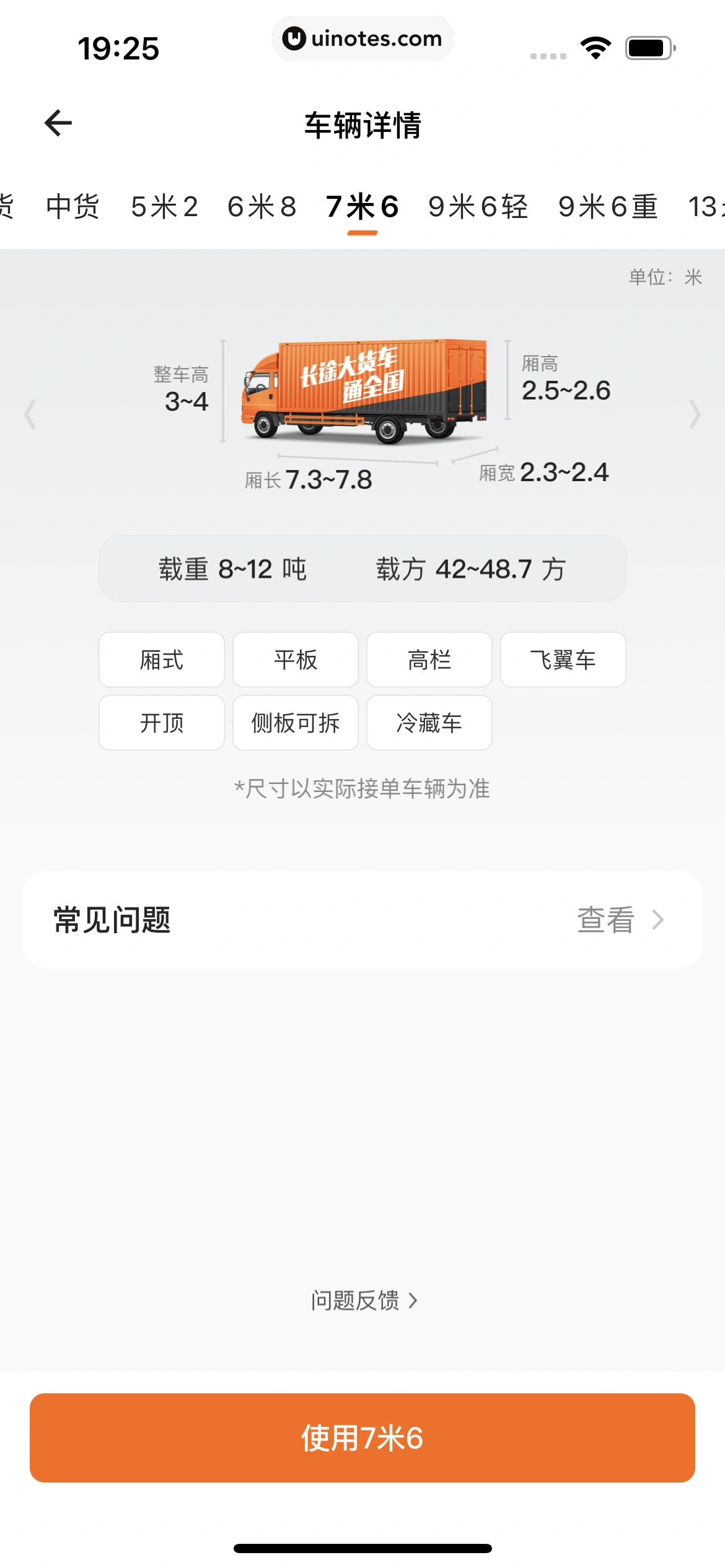Click the clock showing 19:25
Screen dimensions: 725x1568
click(x=119, y=46)
